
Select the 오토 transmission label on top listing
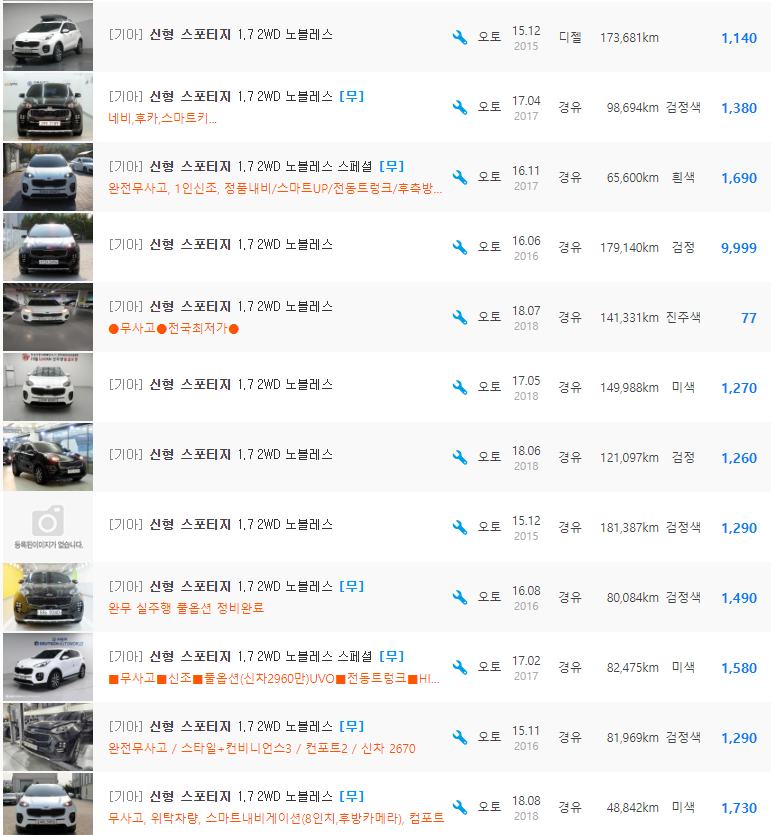click(489, 38)
